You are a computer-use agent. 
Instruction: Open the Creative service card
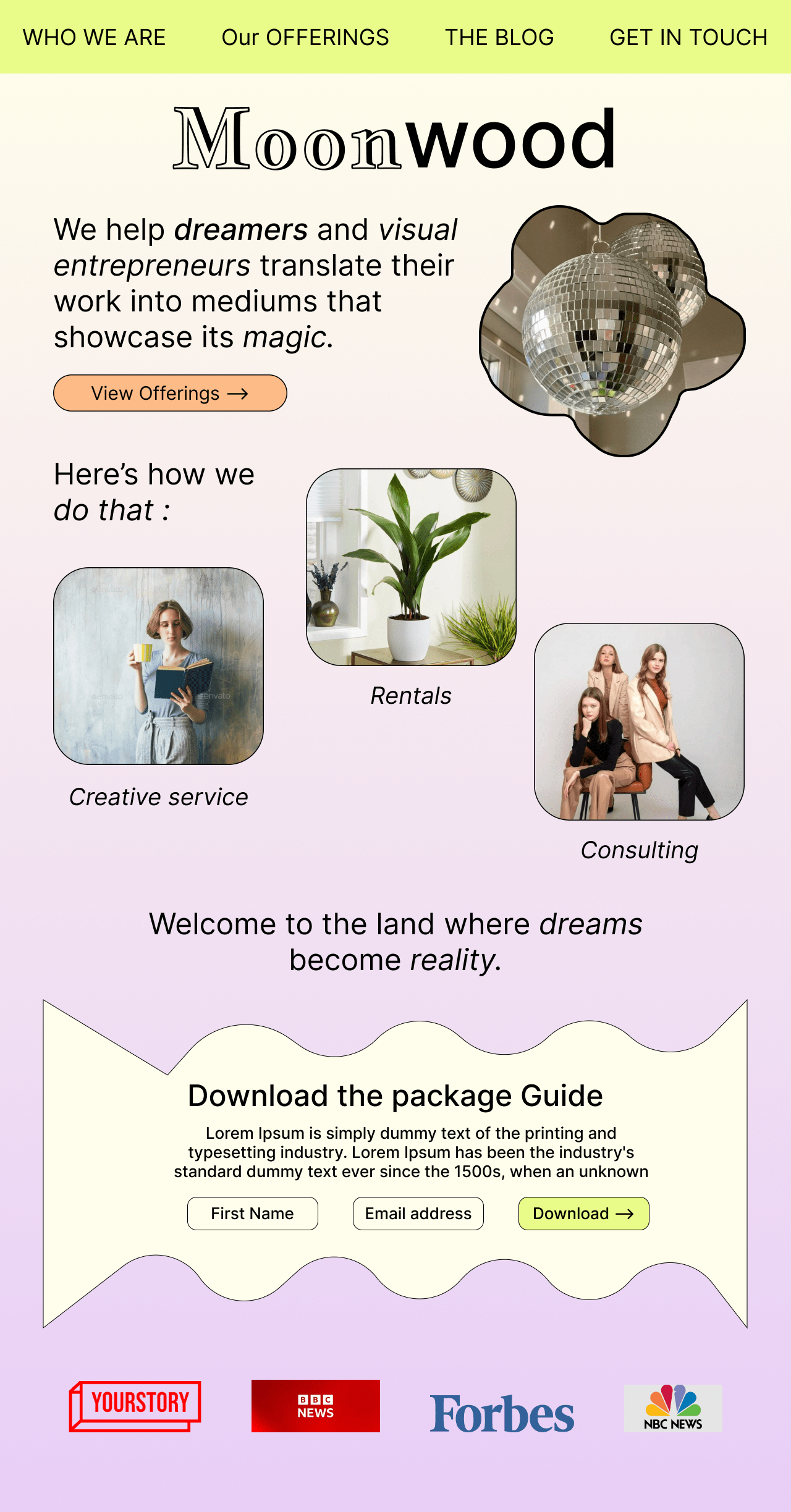click(x=159, y=666)
